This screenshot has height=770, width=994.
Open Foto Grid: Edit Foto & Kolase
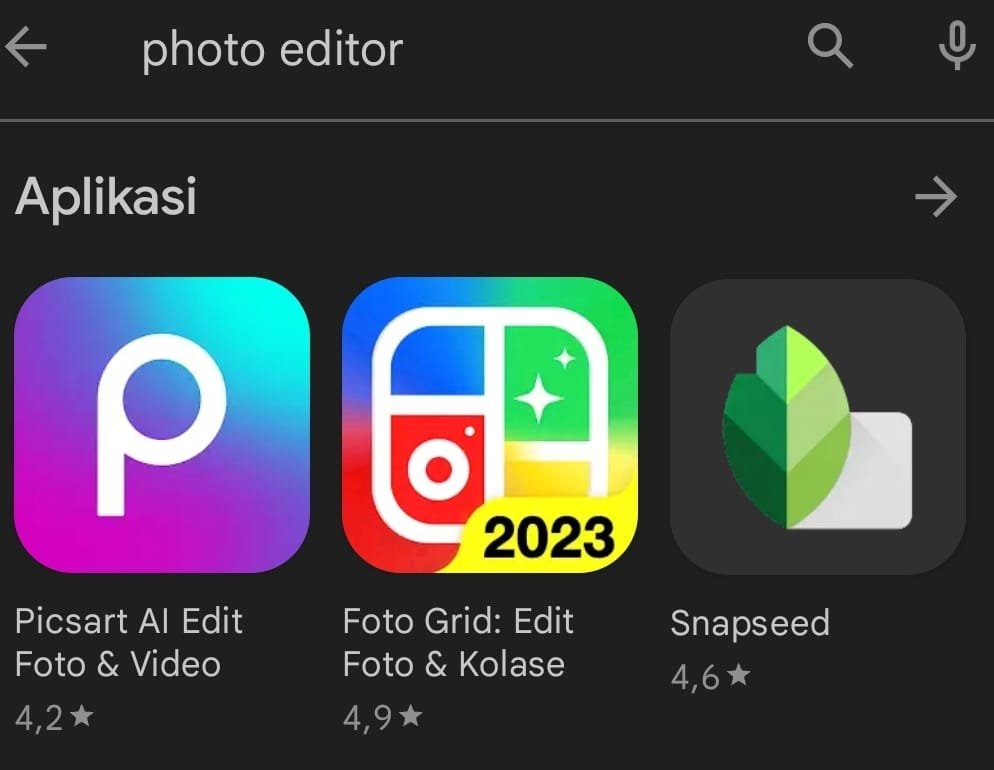[x=489, y=426]
